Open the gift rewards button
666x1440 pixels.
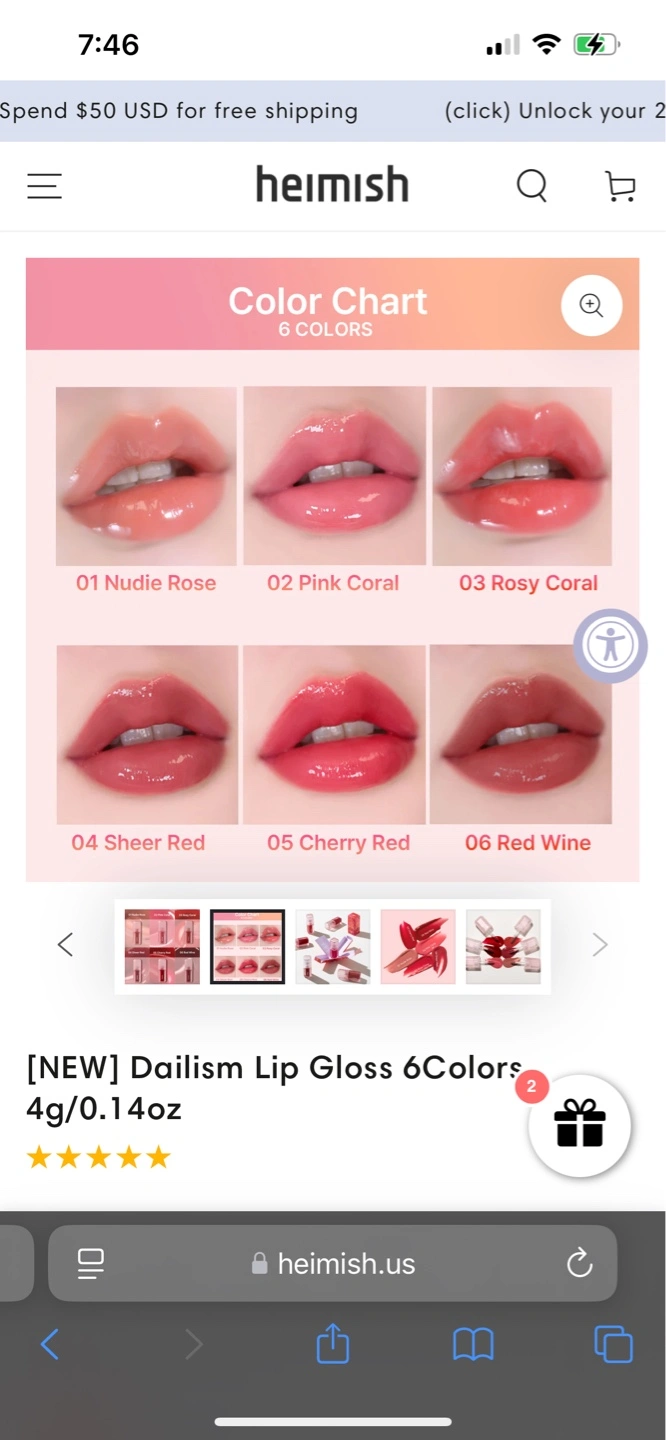tap(580, 1125)
